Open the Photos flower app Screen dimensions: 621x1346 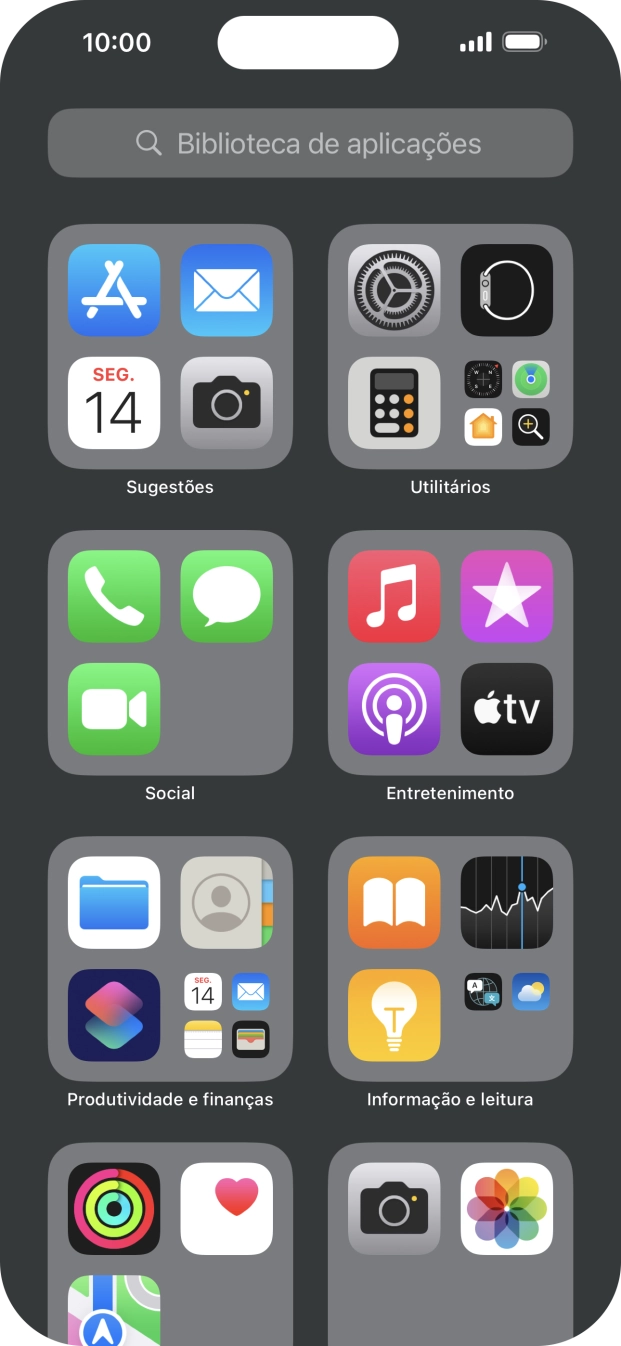pyautogui.click(x=506, y=1208)
